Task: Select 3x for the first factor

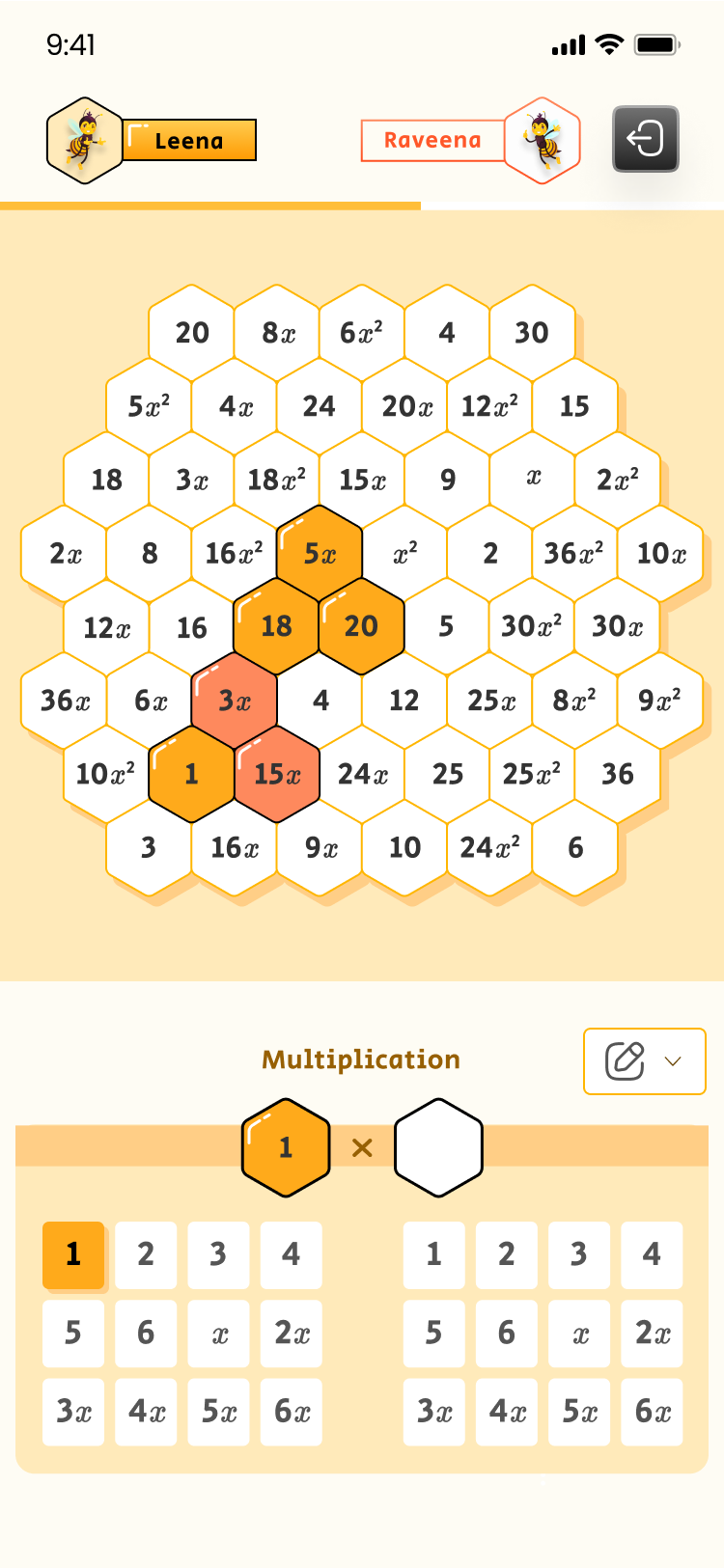Action: click(x=73, y=1412)
